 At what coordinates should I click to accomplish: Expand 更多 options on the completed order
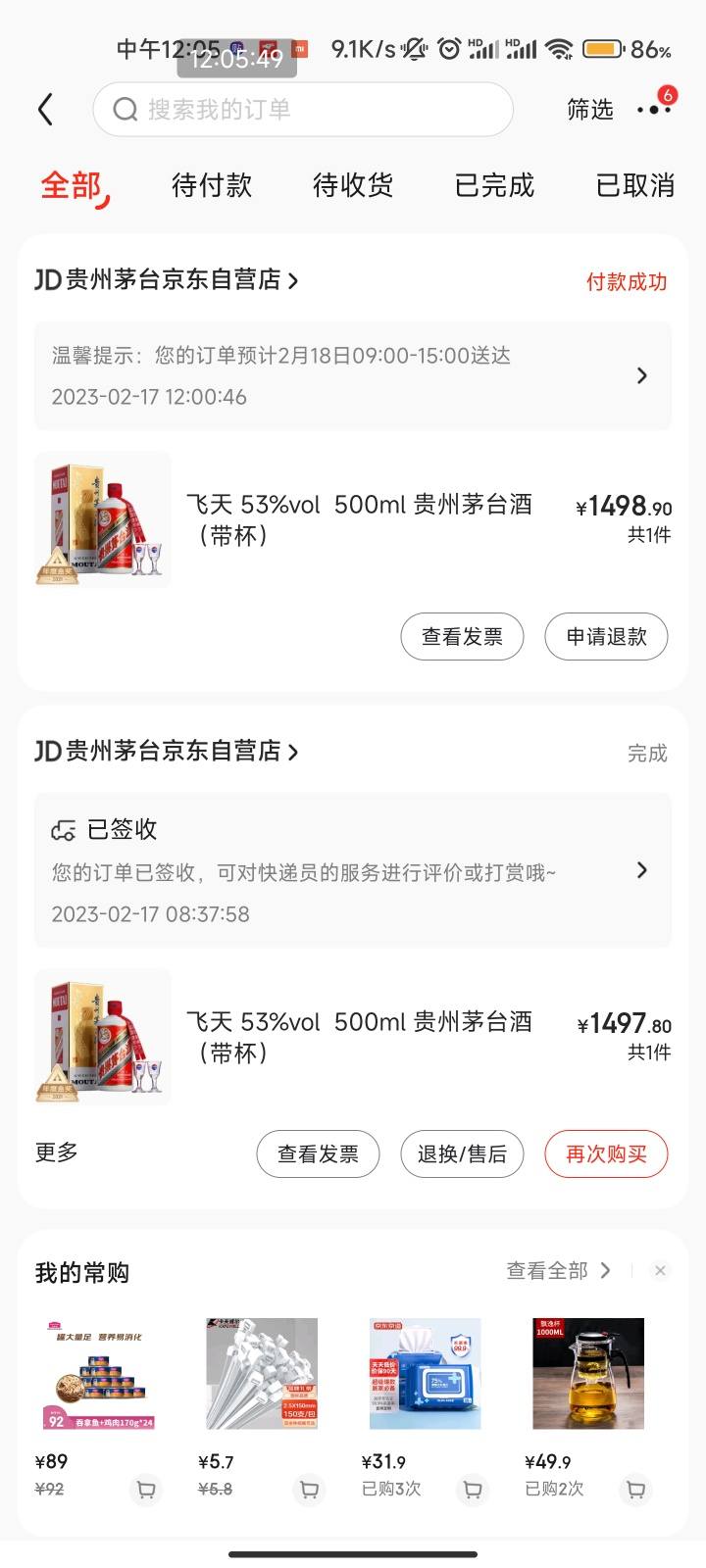pyautogui.click(x=57, y=1152)
